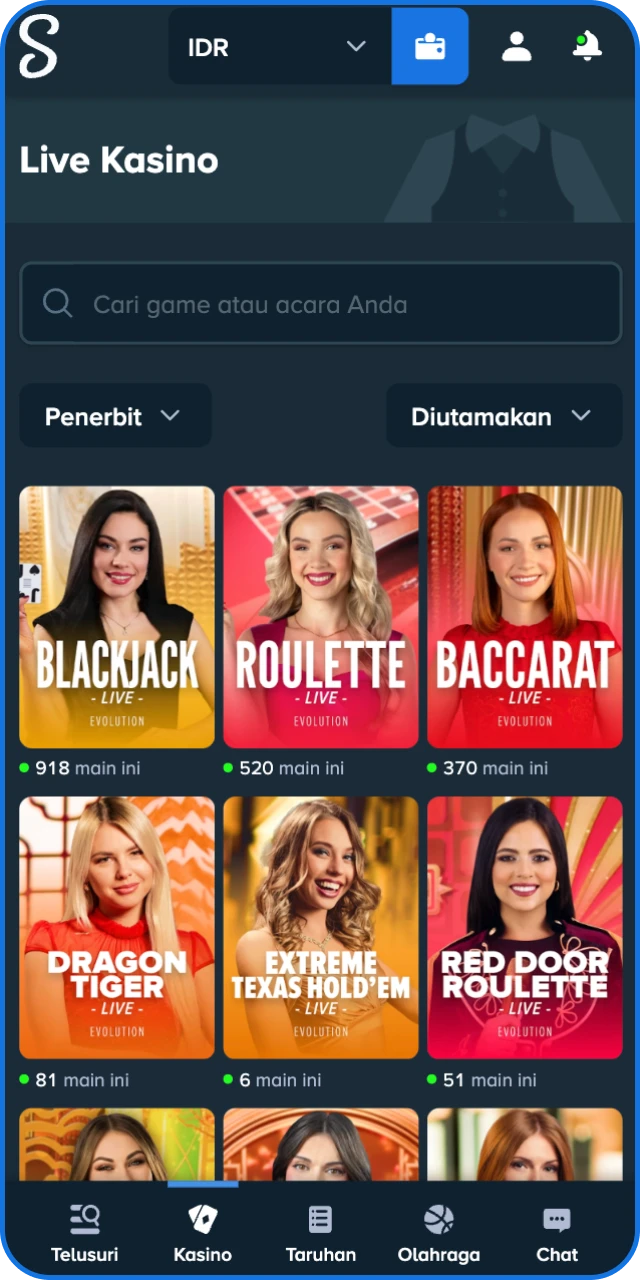The image size is (640, 1280).
Task: Switch to the Olahraga tab
Action: 438,1233
